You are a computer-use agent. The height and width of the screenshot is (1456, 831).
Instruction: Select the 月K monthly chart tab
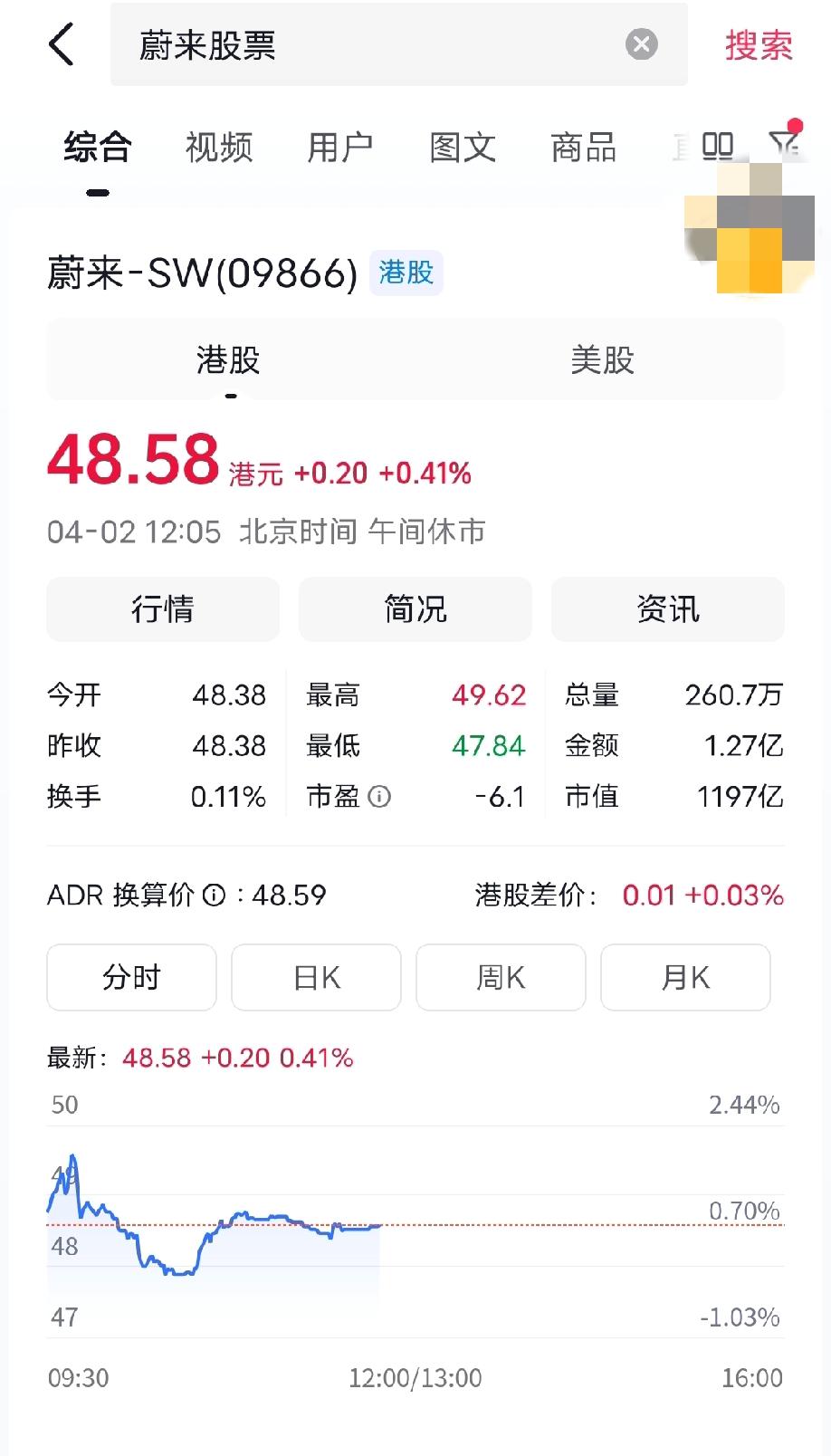point(685,977)
